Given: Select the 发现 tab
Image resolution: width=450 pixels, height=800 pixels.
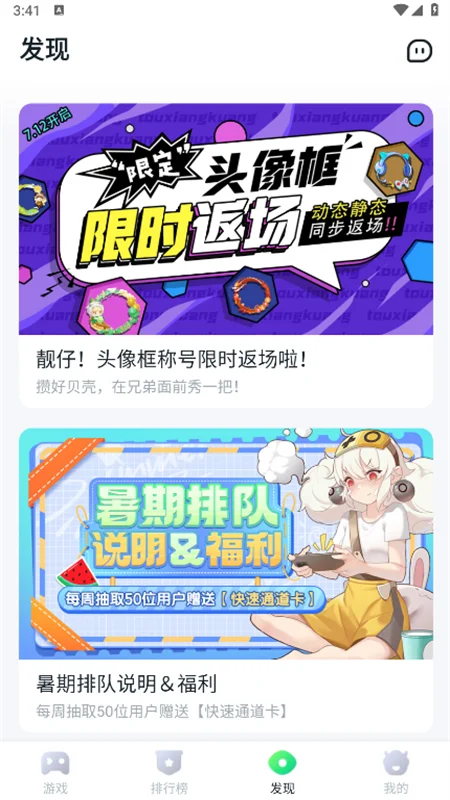Looking at the screenshot, I should click(x=283, y=772).
